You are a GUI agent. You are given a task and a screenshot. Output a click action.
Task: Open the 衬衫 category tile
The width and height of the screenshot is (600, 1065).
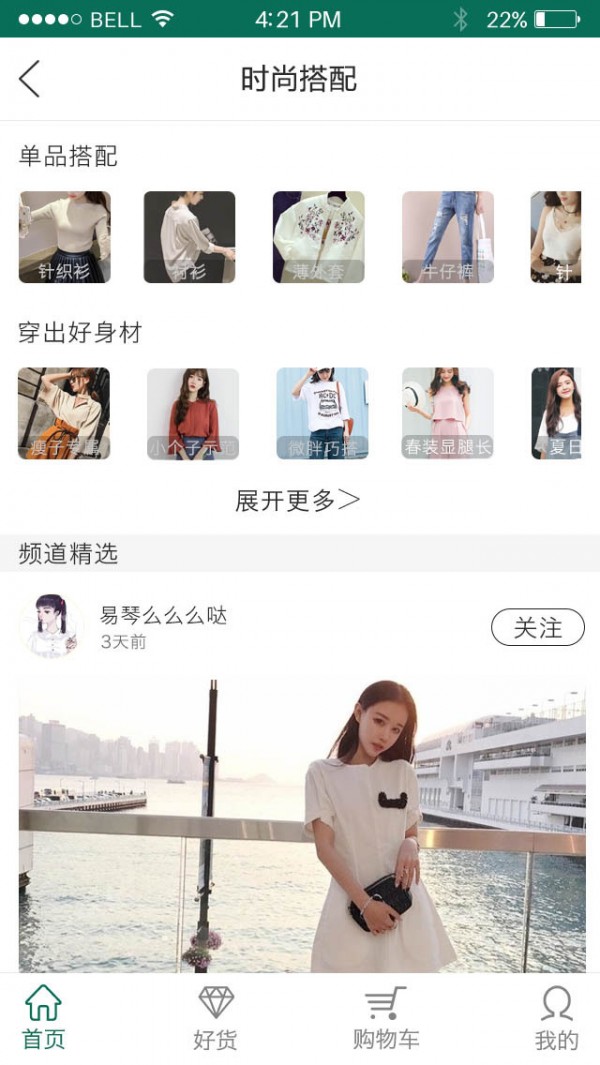pyautogui.click(x=189, y=237)
